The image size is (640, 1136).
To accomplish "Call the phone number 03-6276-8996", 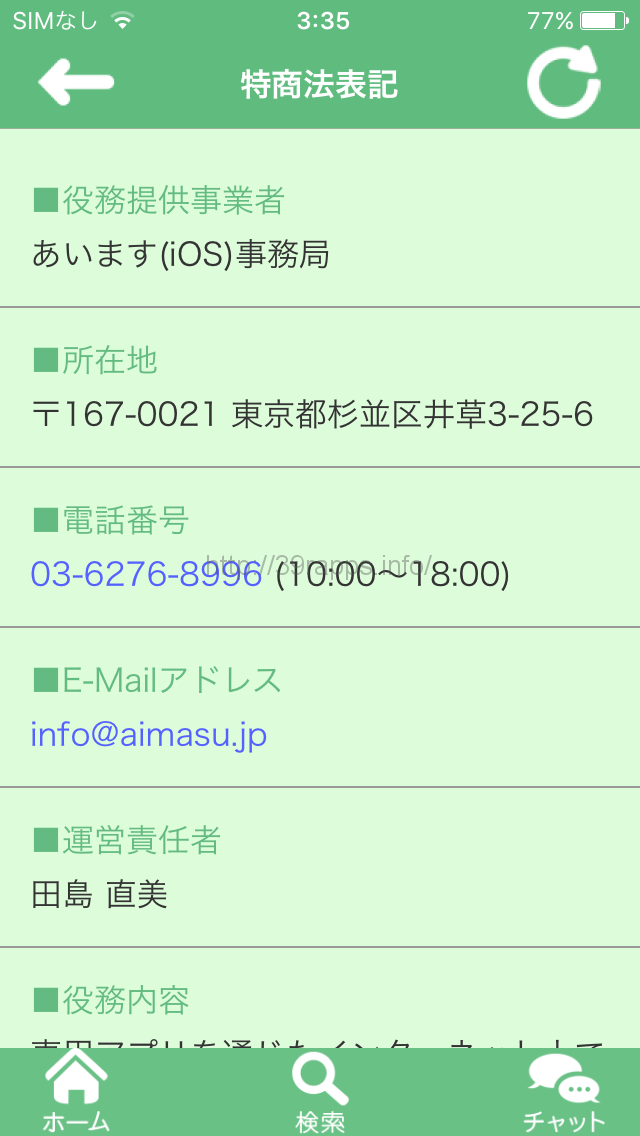I will pyautogui.click(x=146, y=574).
